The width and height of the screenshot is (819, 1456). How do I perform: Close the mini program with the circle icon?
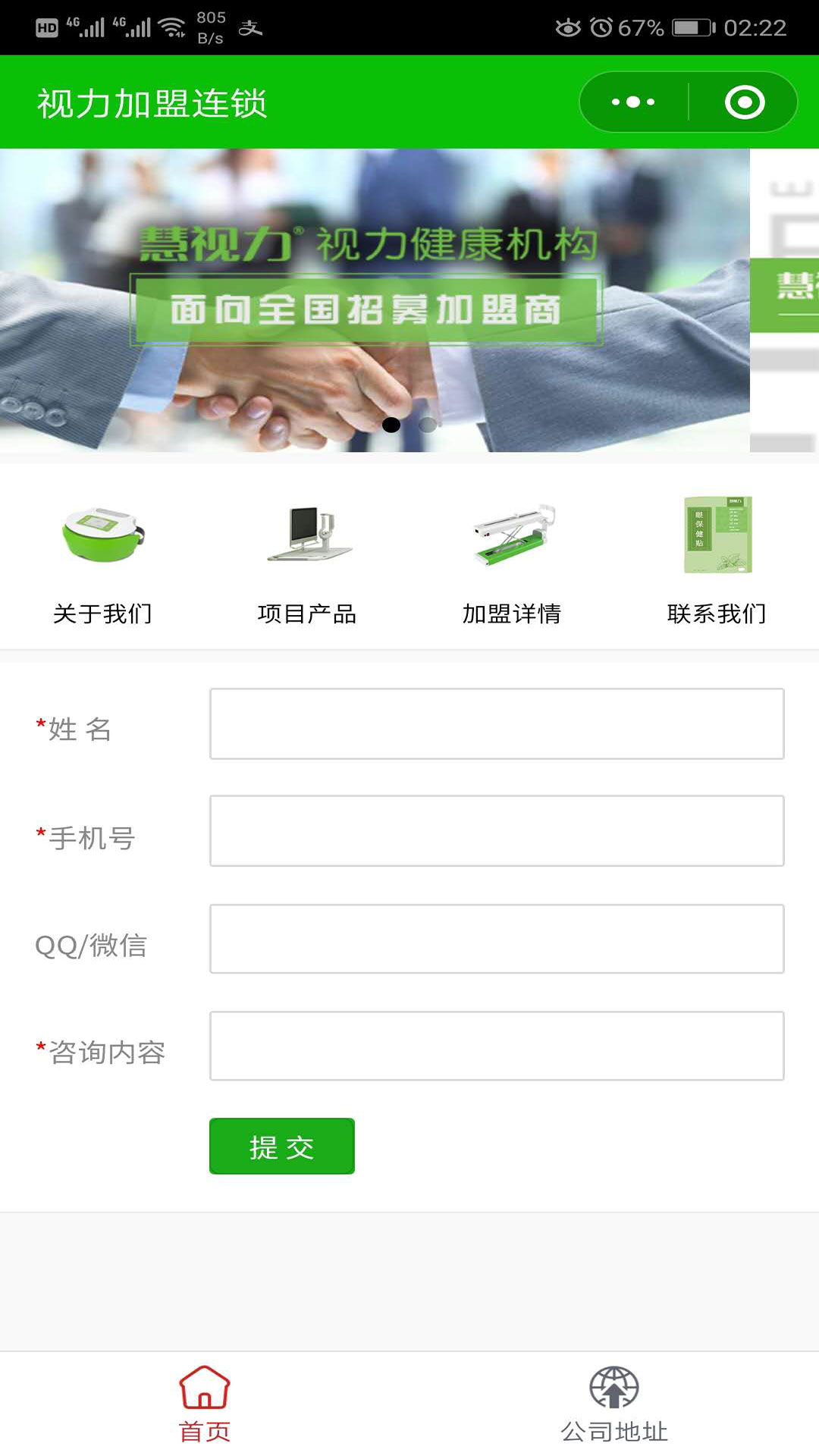coord(745,102)
